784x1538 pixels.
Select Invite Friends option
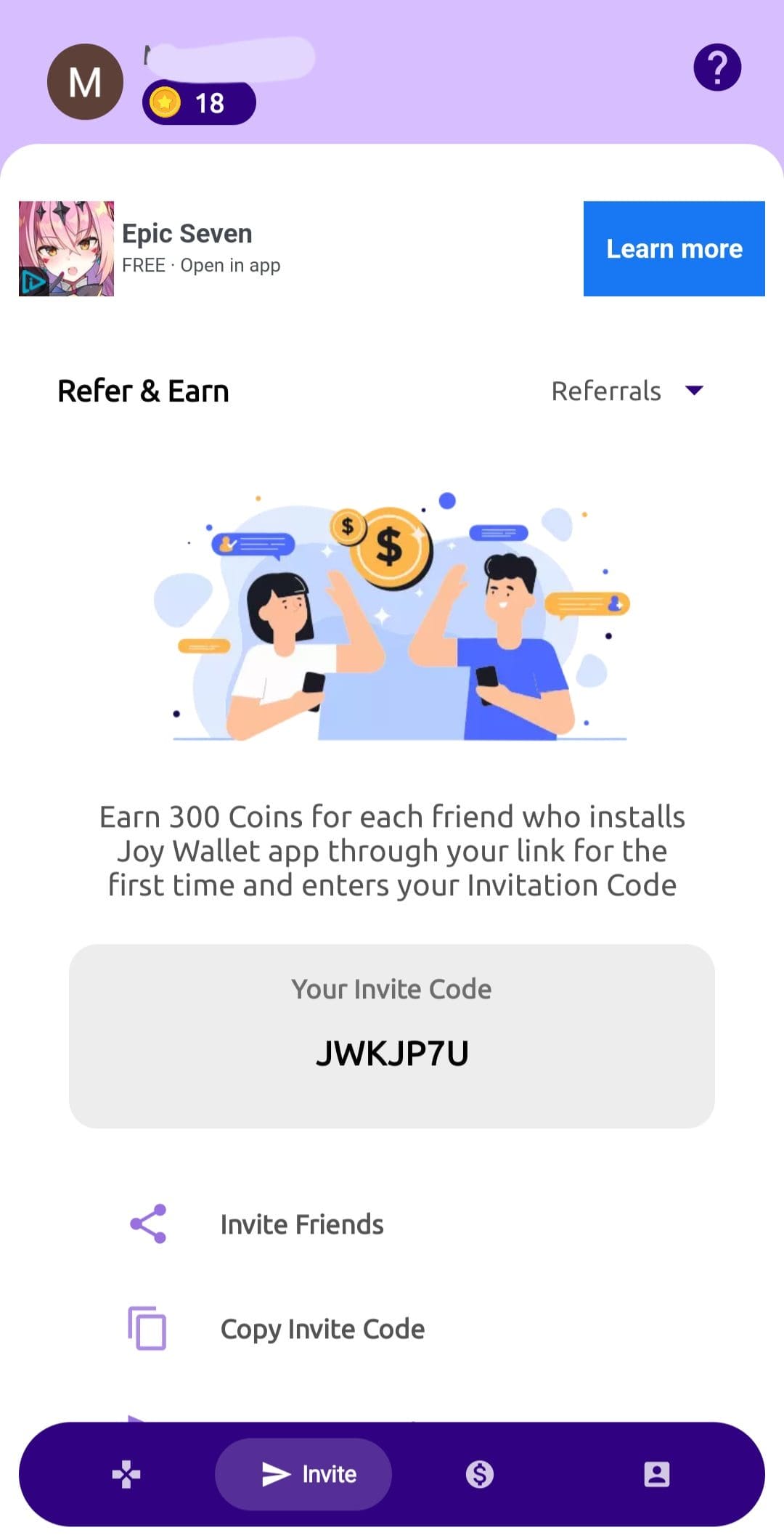click(x=392, y=1224)
